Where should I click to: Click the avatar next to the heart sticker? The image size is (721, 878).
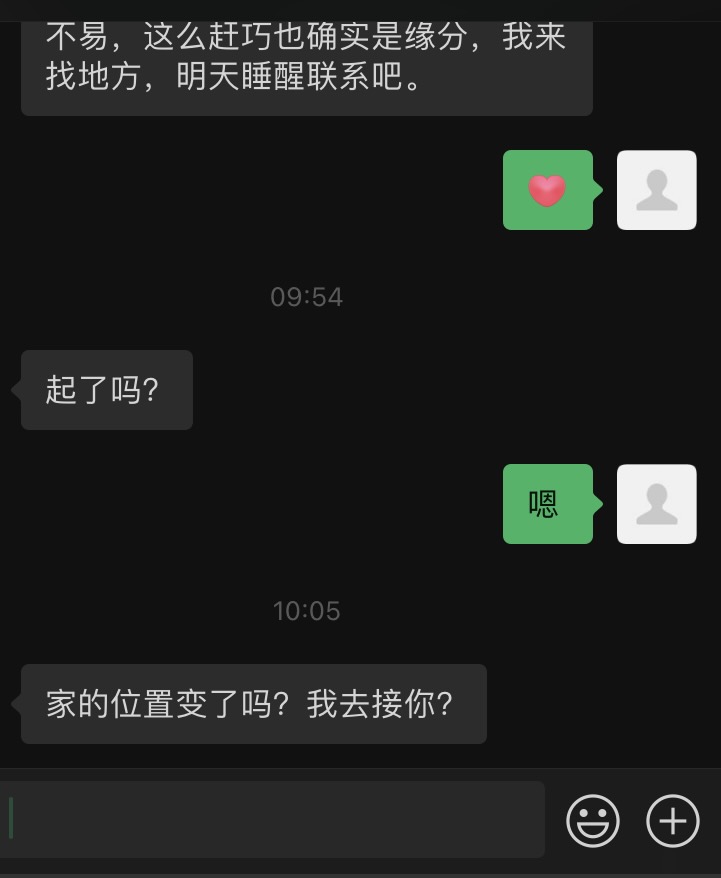[x=656, y=190]
